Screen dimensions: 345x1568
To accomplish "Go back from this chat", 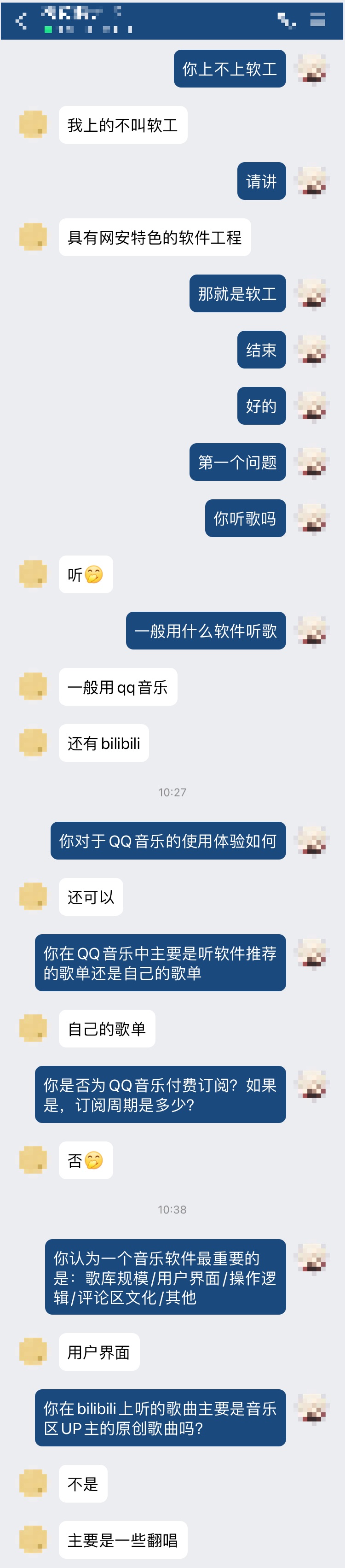I will pyautogui.click(x=21, y=21).
